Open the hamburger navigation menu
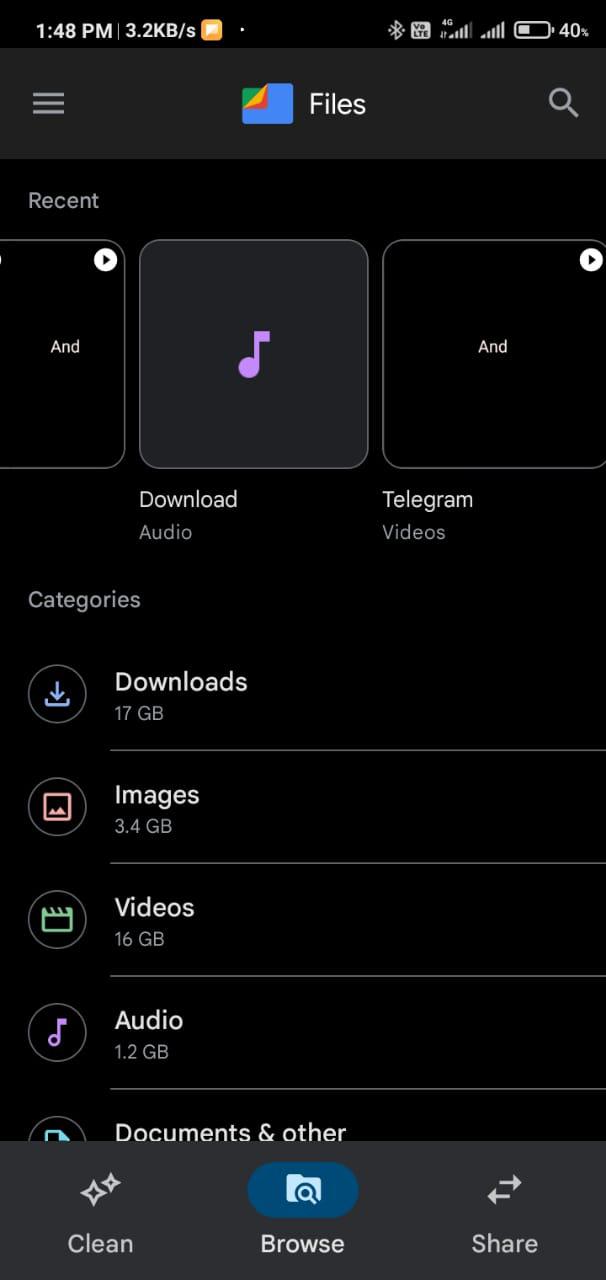606x1280 pixels. point(48,103)
